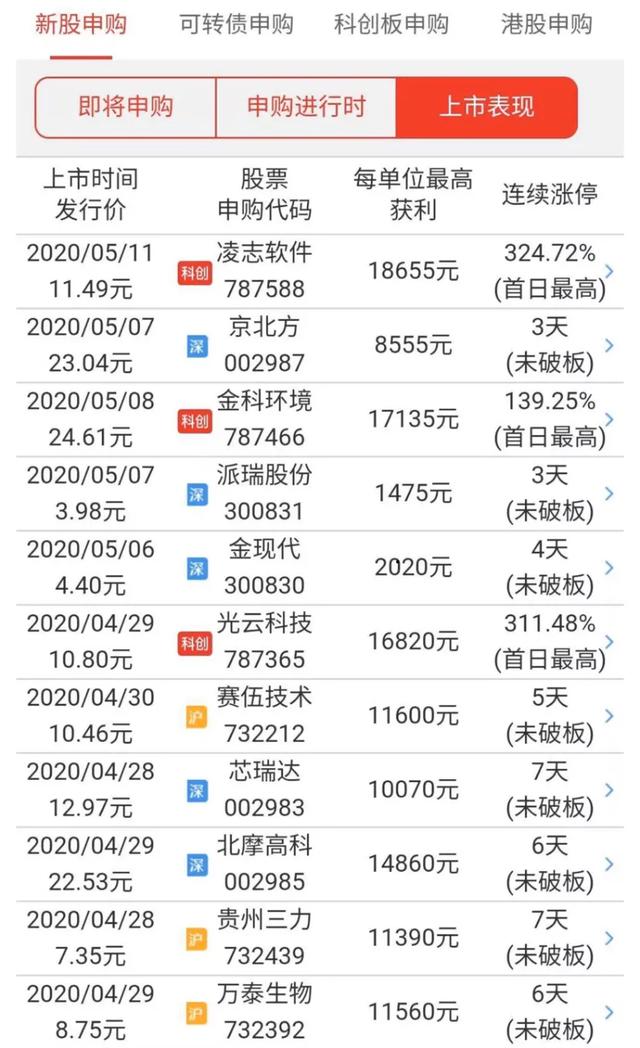View the 金科环境 787466 row

(x=320, y=420)
